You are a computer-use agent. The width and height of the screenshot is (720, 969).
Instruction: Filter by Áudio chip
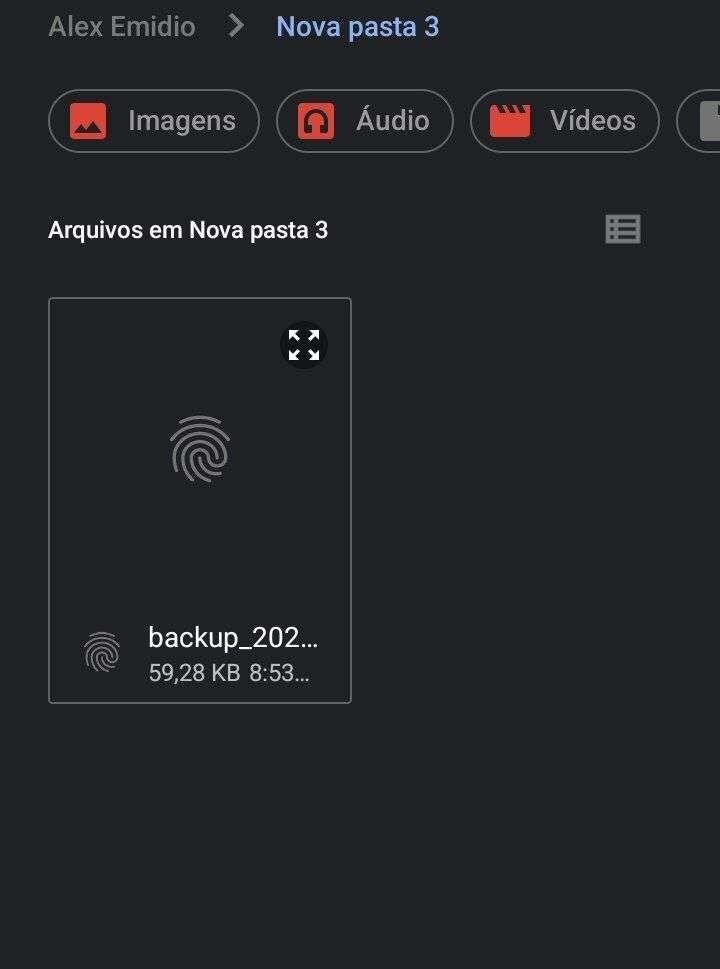(x=364, y=121)
